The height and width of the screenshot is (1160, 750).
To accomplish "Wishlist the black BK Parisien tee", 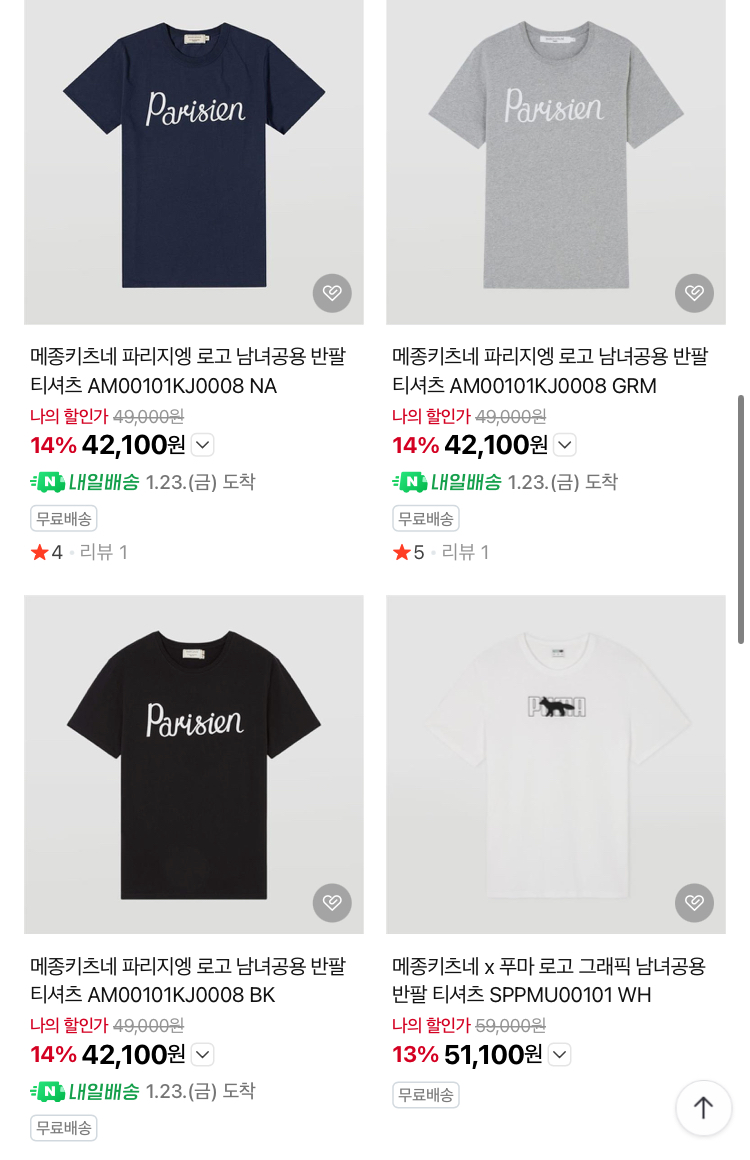I will pyautogui.click(x=332, y=903).
